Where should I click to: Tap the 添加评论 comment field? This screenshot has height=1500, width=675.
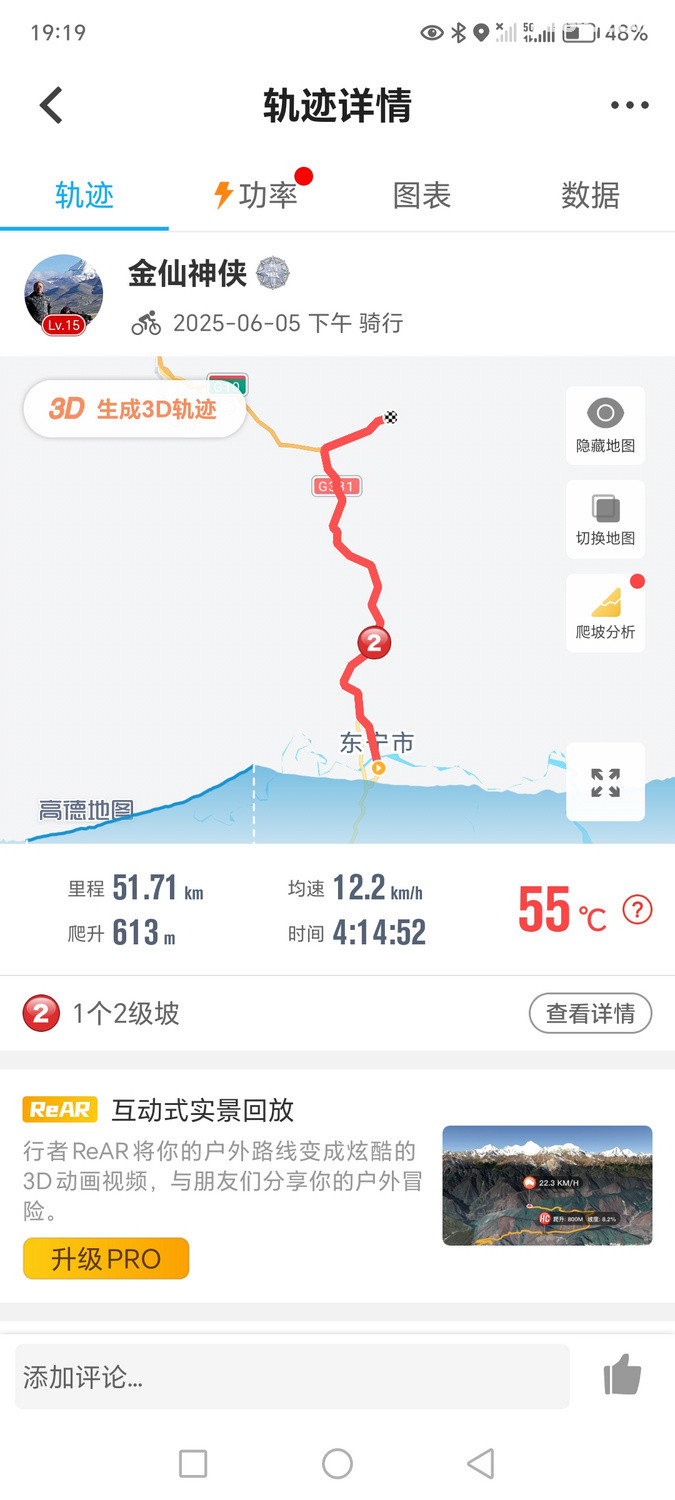click(x=292, y=1377)
